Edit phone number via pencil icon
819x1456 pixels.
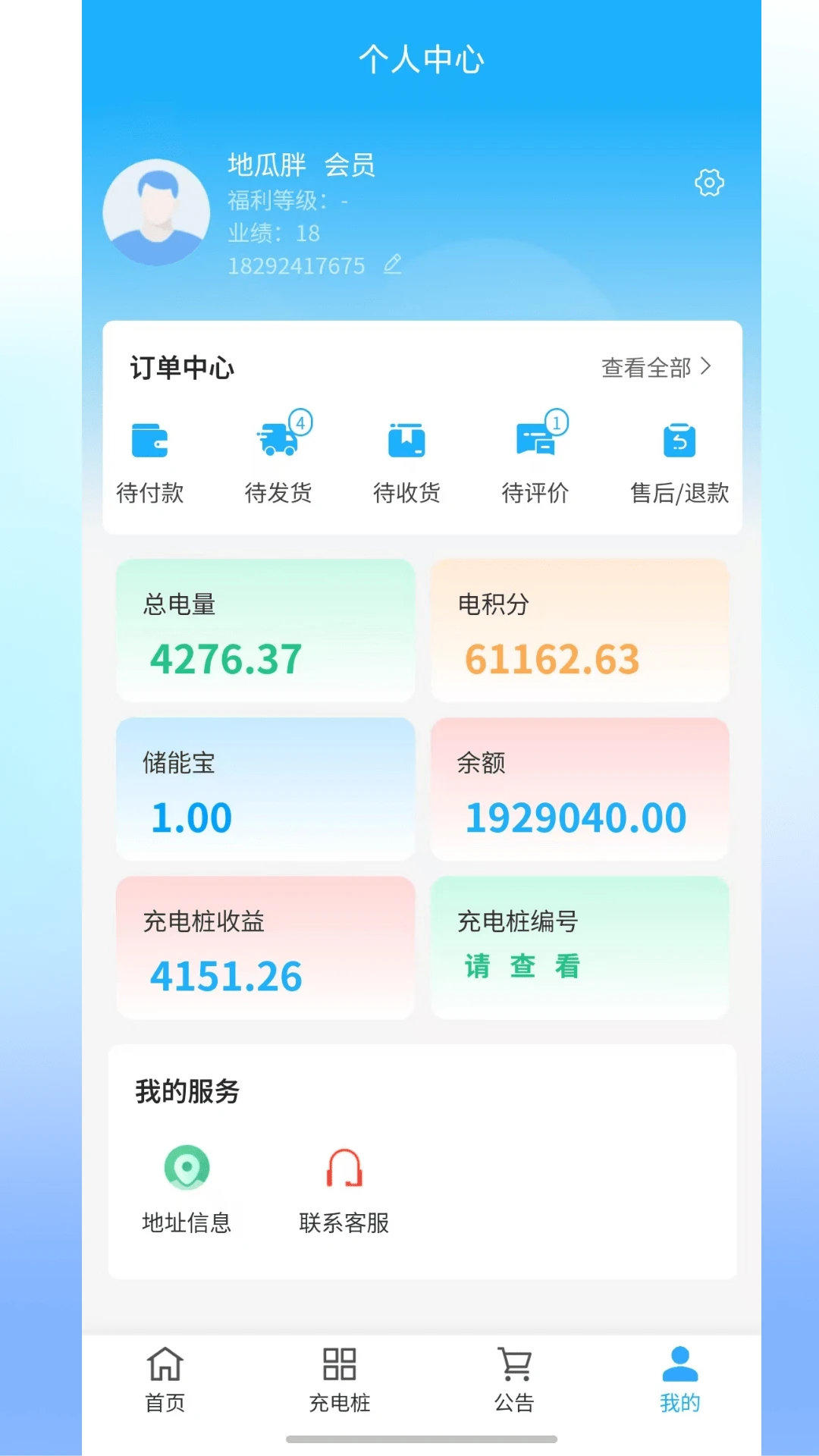[393, 266]
